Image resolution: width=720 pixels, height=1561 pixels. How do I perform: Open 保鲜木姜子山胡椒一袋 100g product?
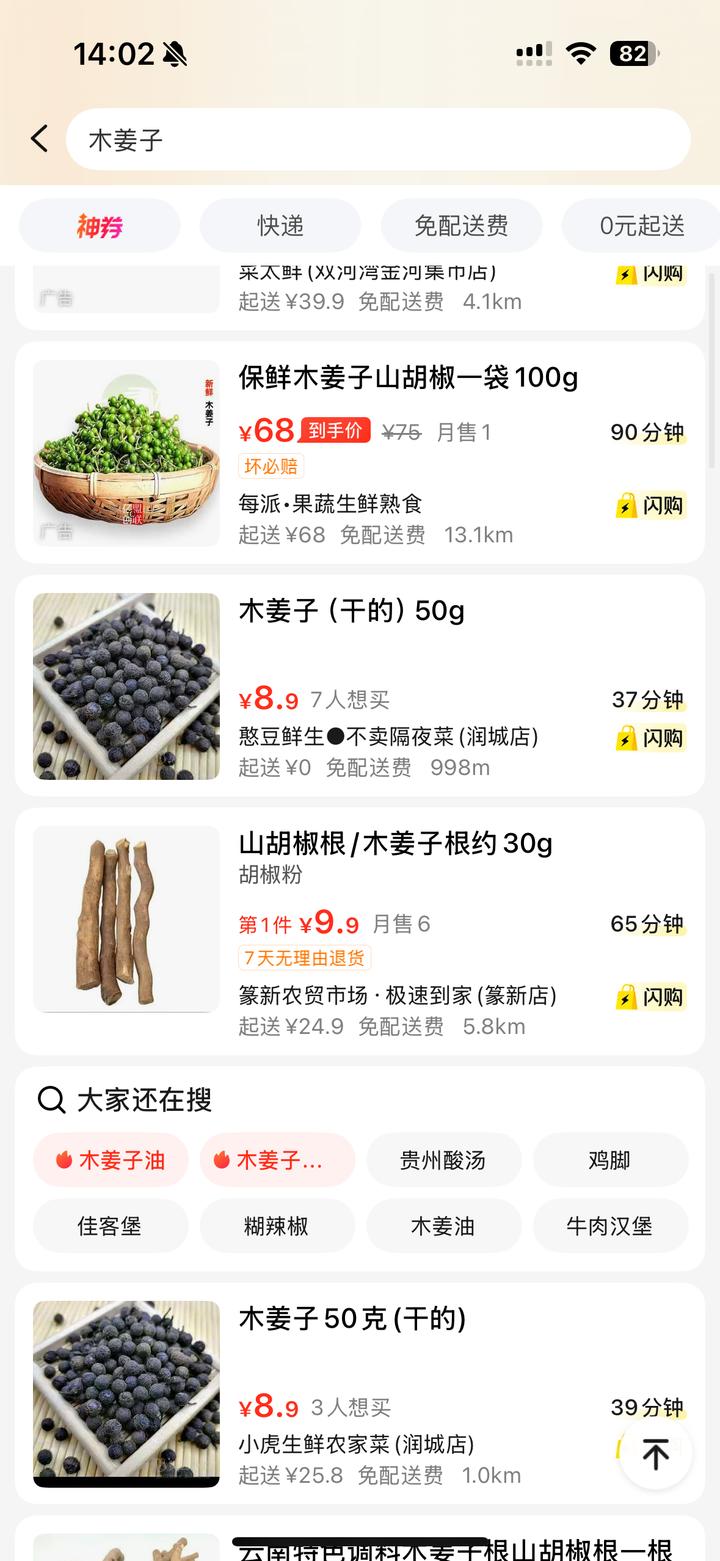[408, 378]
